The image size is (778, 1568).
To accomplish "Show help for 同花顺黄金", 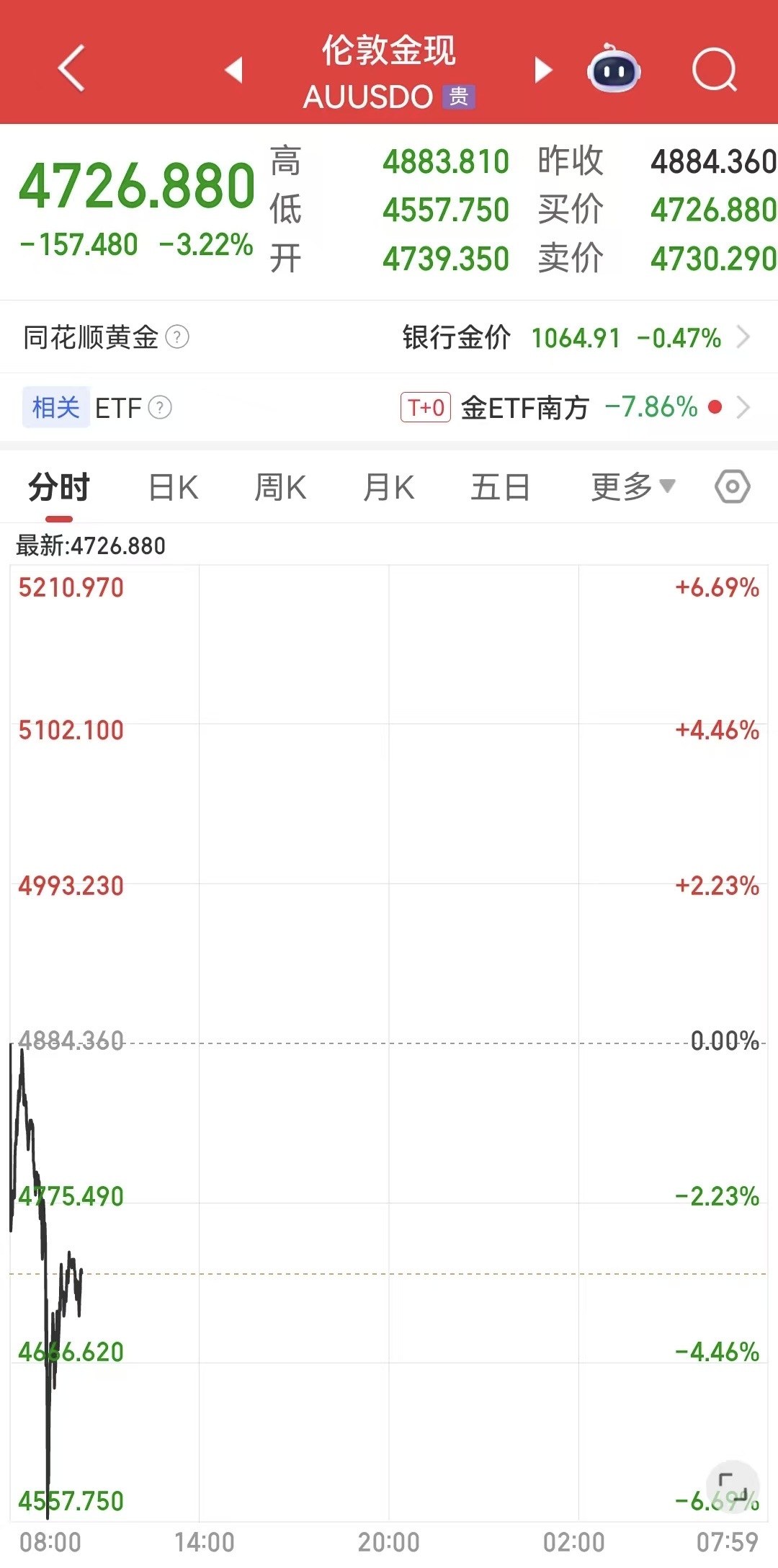I will point(177,337).
